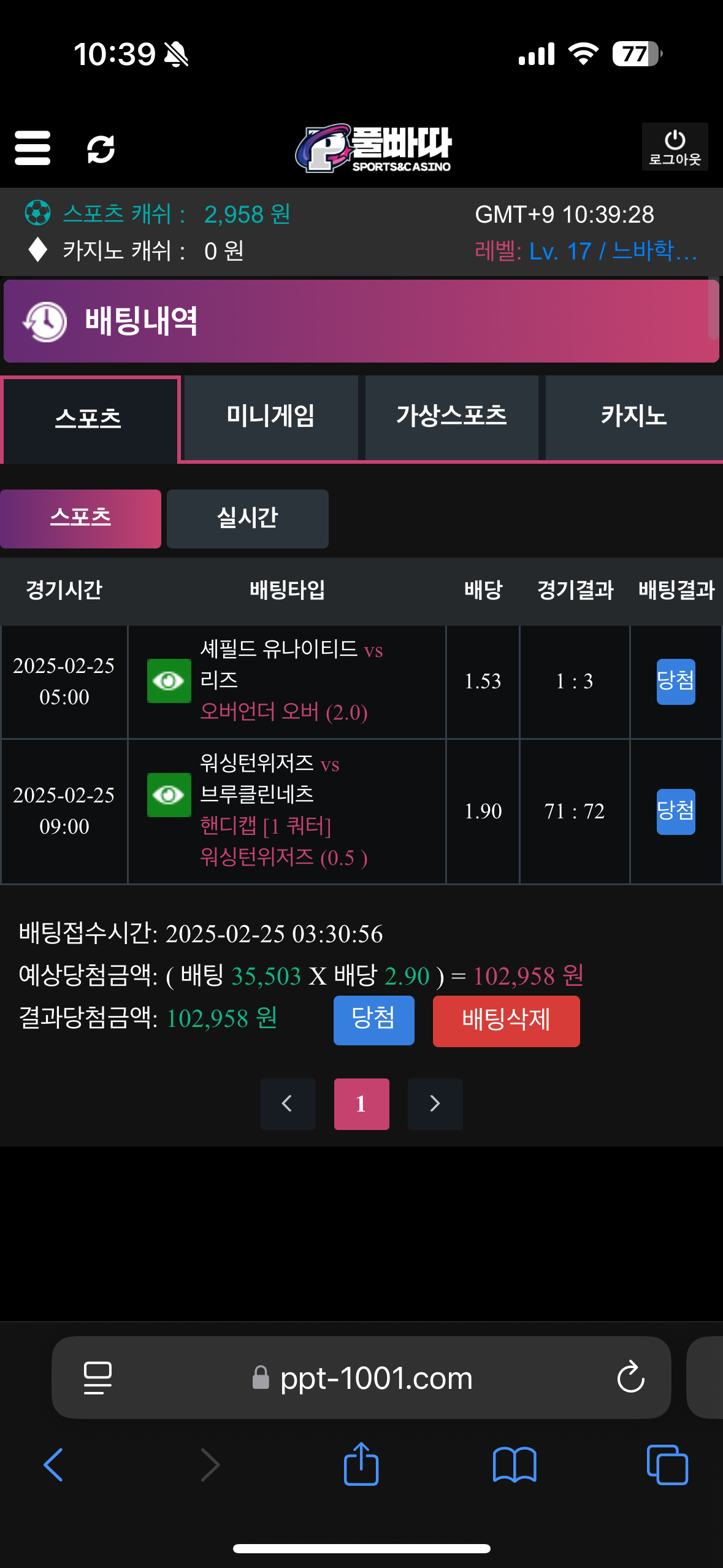Open Safari bookmarks
This screenshot has height=1568, width=723.
pos(514,1465)
